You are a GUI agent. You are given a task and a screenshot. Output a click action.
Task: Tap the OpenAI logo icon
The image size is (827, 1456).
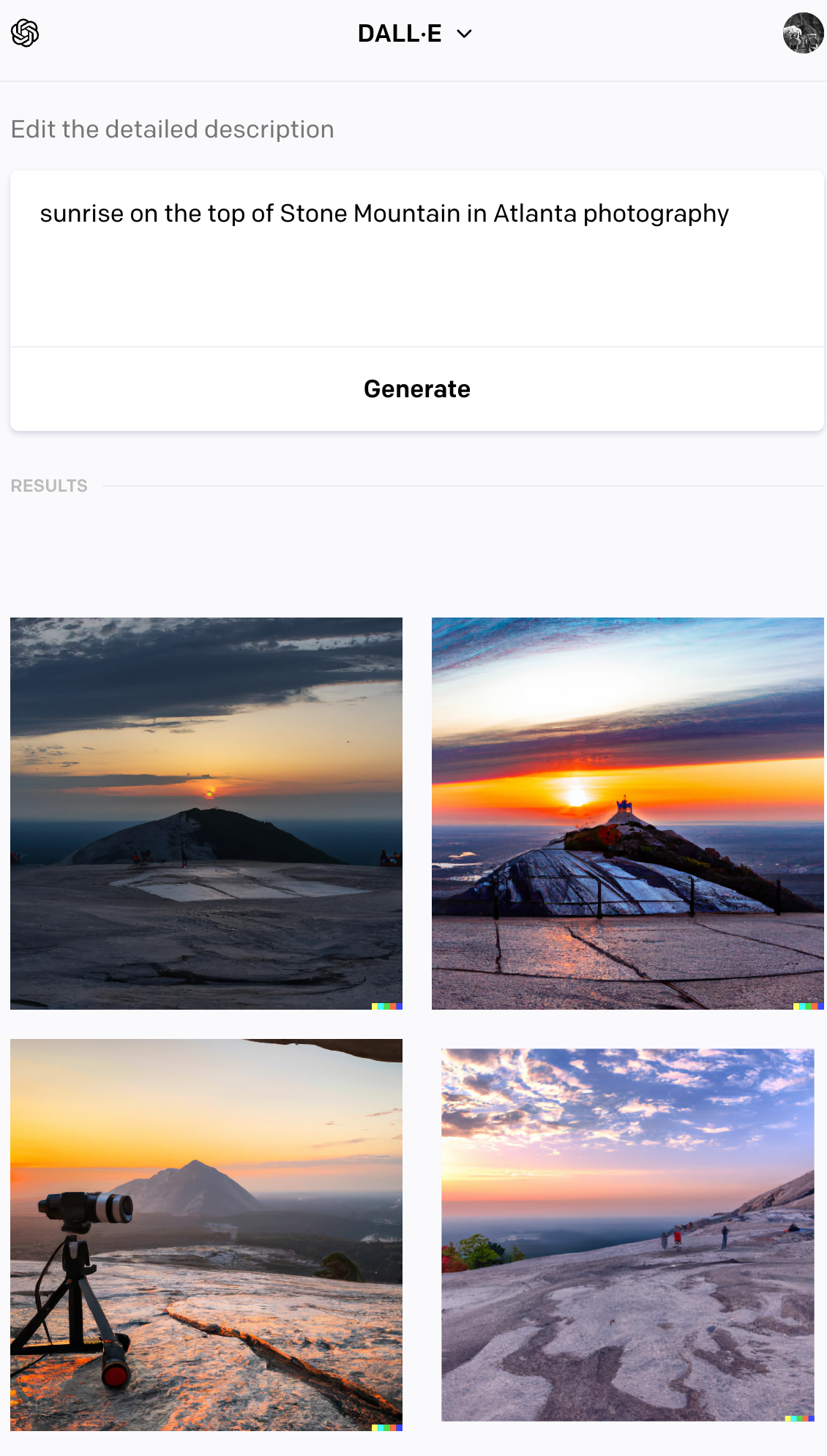pos(25,33)
